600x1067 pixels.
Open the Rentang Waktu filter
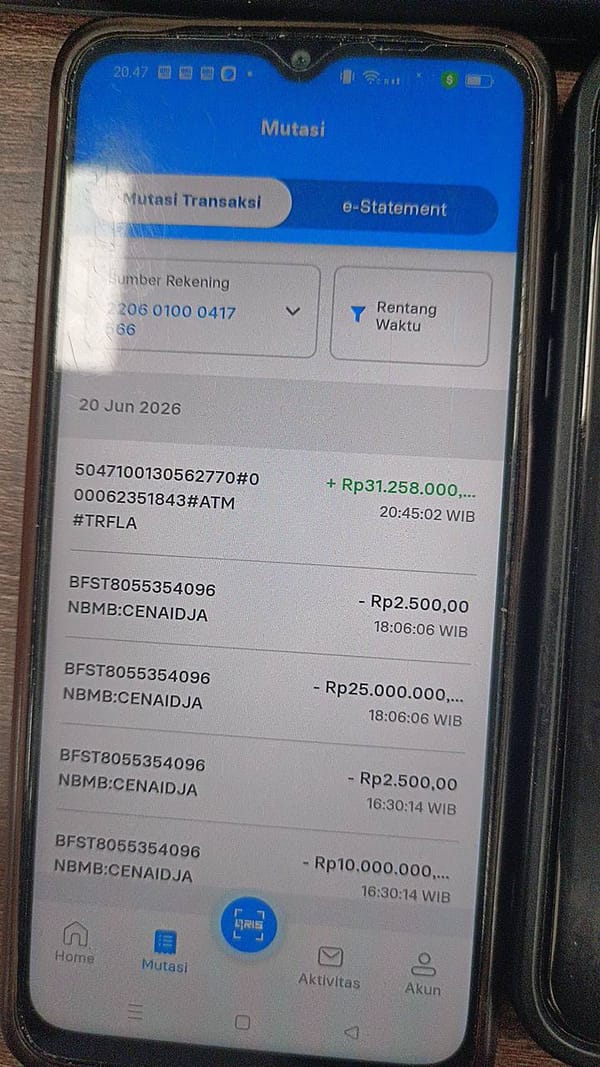click(411, 317)
